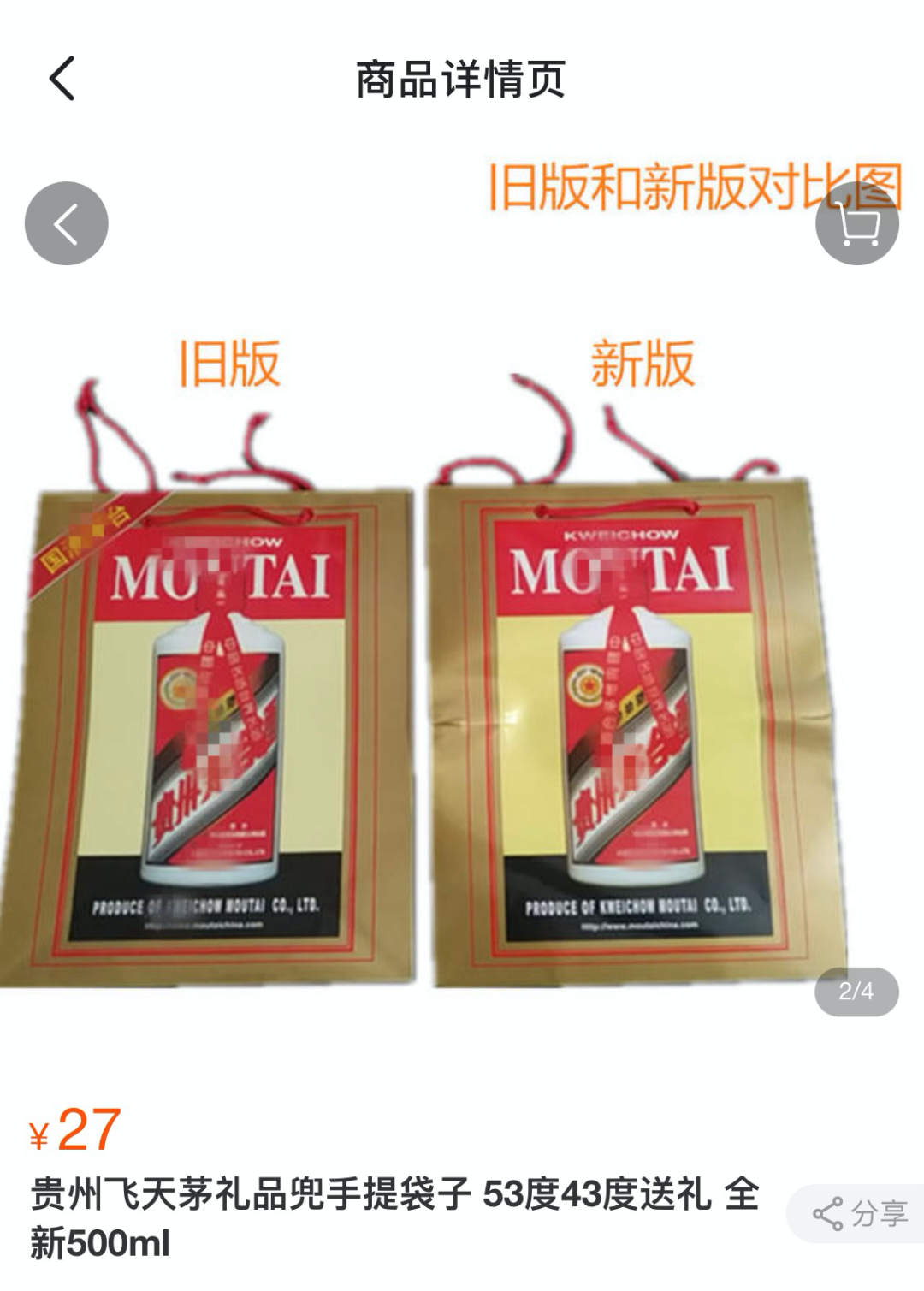The image size is (924, 1291).
Task: Open the shopping cart icon
Action: coord(857,223)
